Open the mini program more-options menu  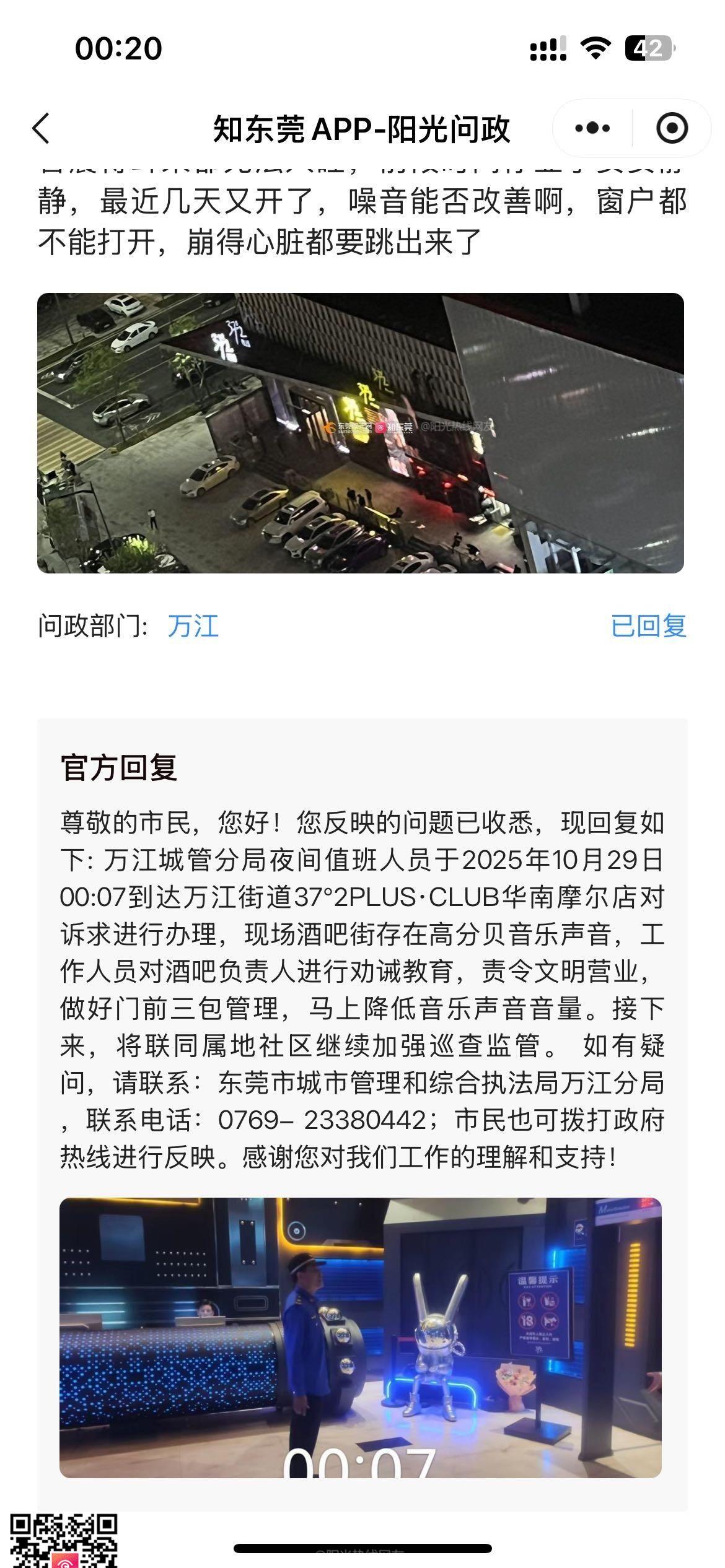click(592, 128)
